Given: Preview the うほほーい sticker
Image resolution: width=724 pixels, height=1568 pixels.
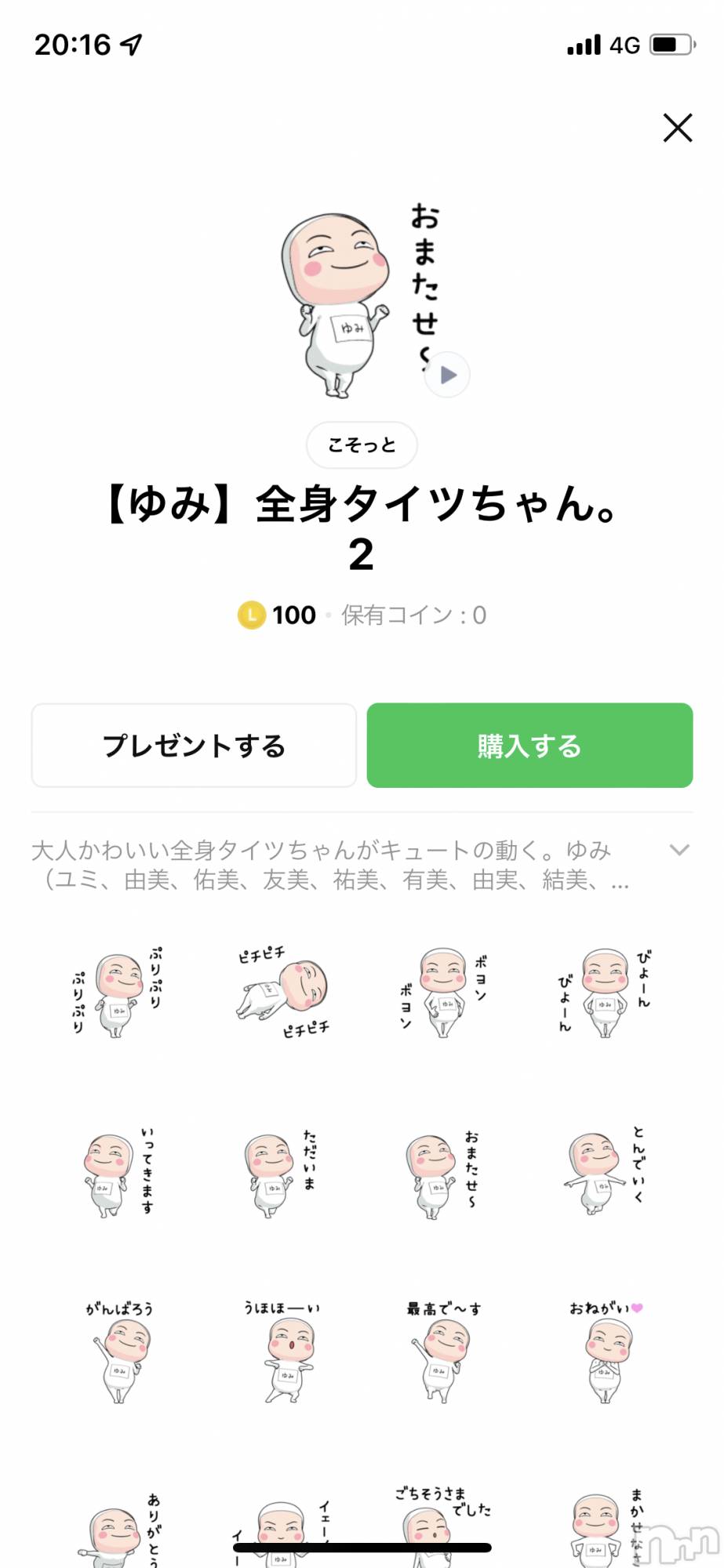Looking at the screenshot, I should pyautogui.click(x=282, y=1352).
